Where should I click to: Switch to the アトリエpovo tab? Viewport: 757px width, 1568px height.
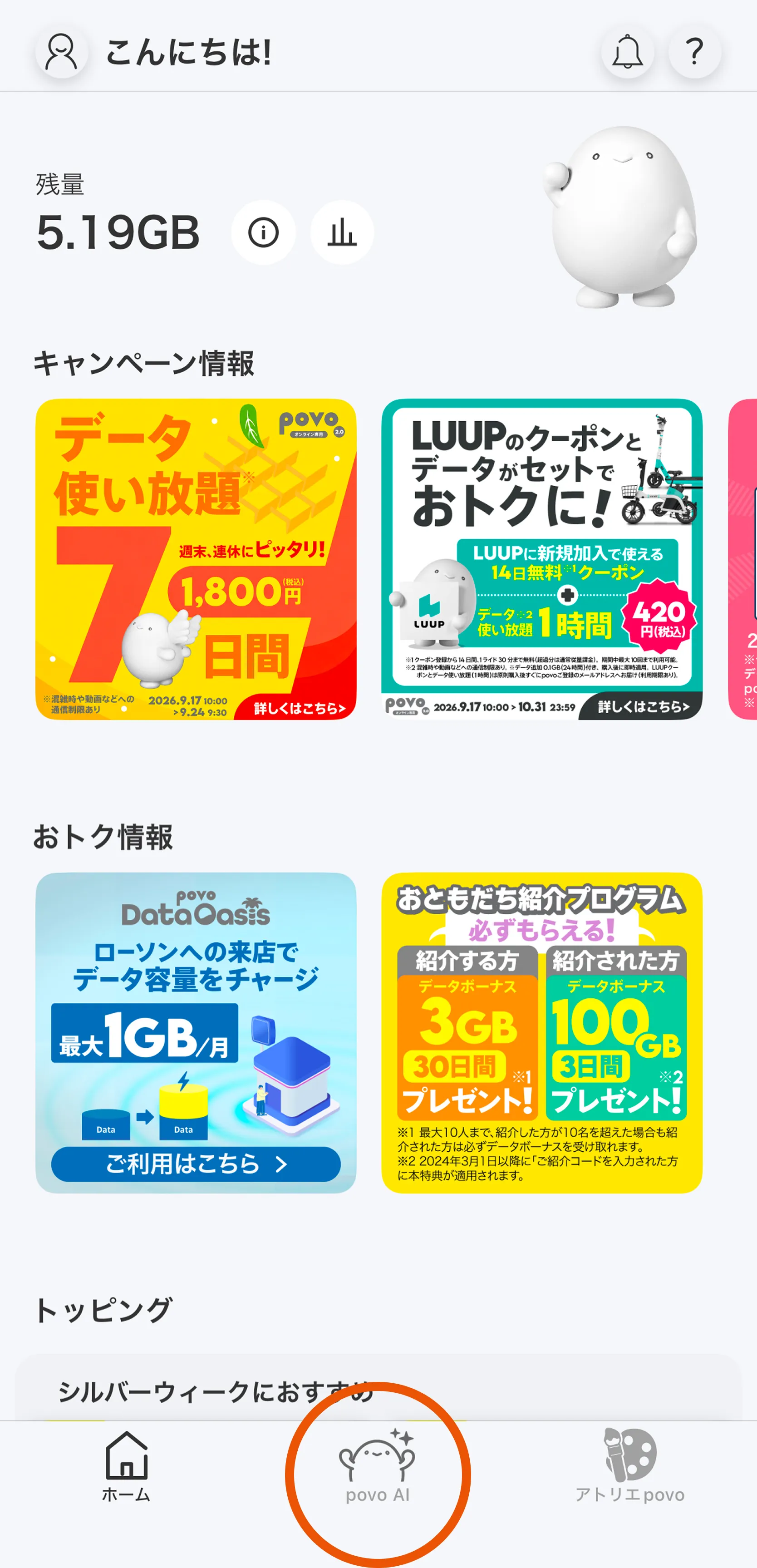tap(630, 1466)
